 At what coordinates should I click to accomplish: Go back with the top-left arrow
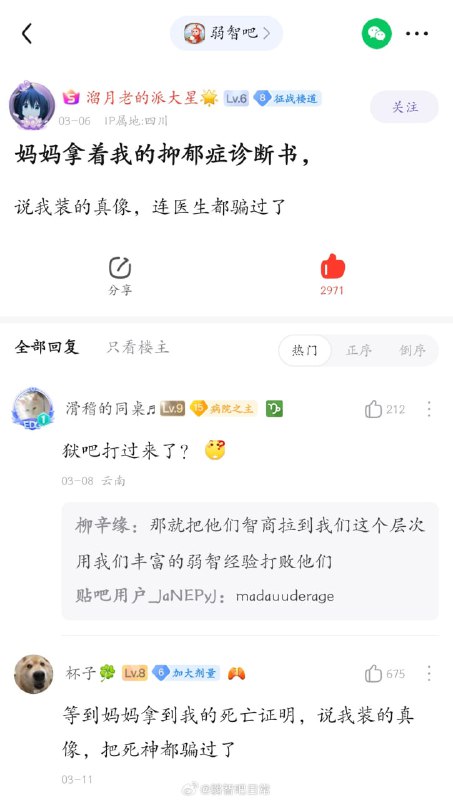[x=27, y=34]
